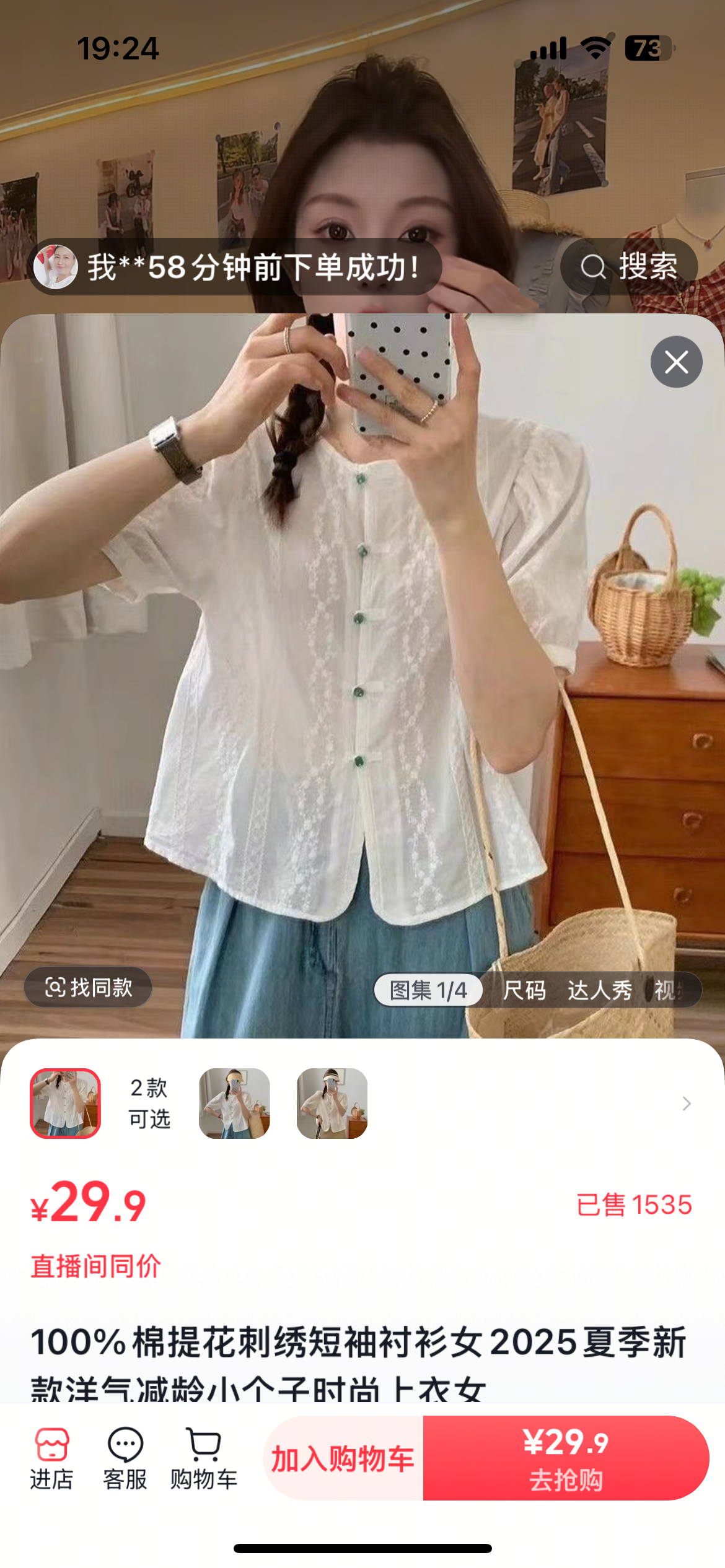Viewport: 725px width, 1568px height.
Task: Tap 加入购物车 to add to cart
Action: (x=343, y=1459)
